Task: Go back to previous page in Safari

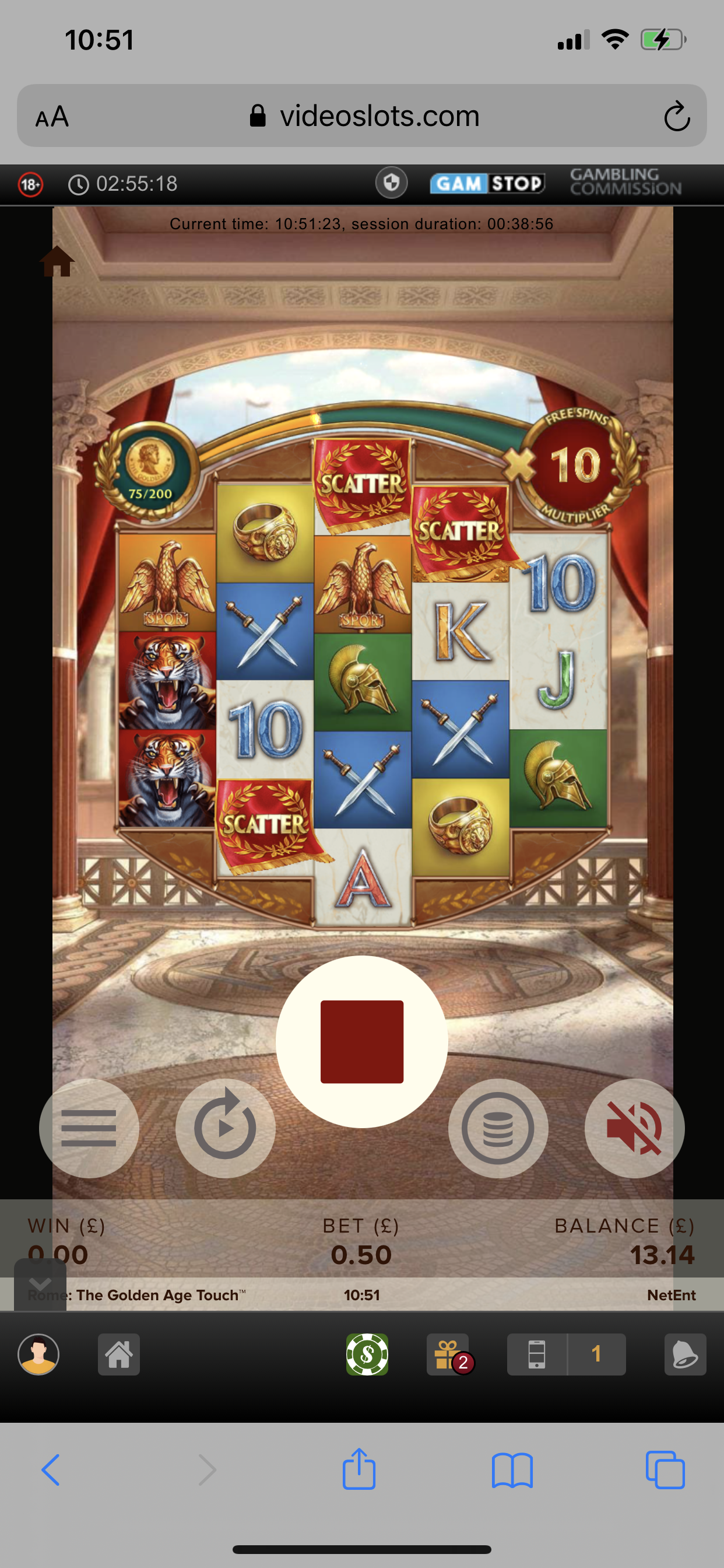Action: (51, 1470)
